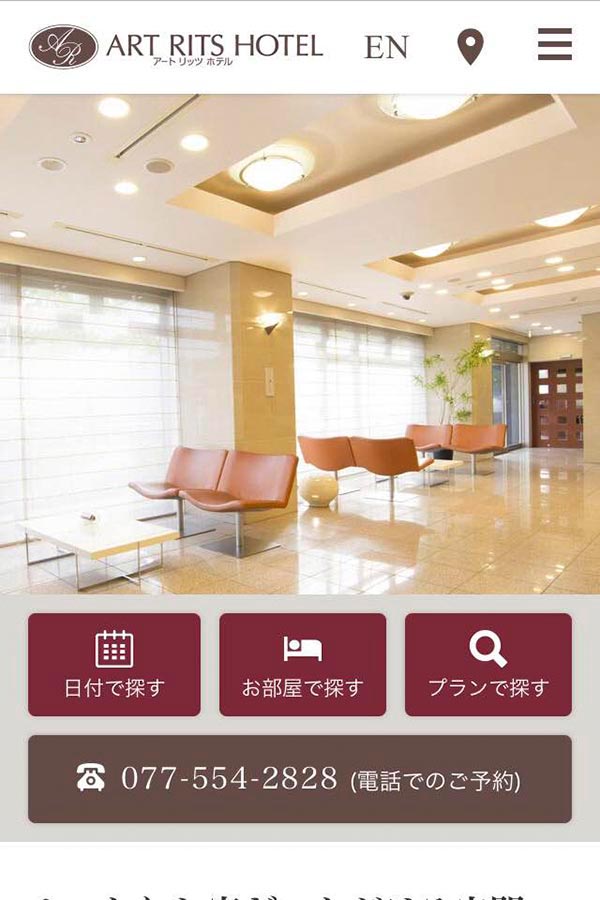This screenshot has height=900, width=600.
Task: Tap the Art Rits Hotel logo
Action: 176,46
